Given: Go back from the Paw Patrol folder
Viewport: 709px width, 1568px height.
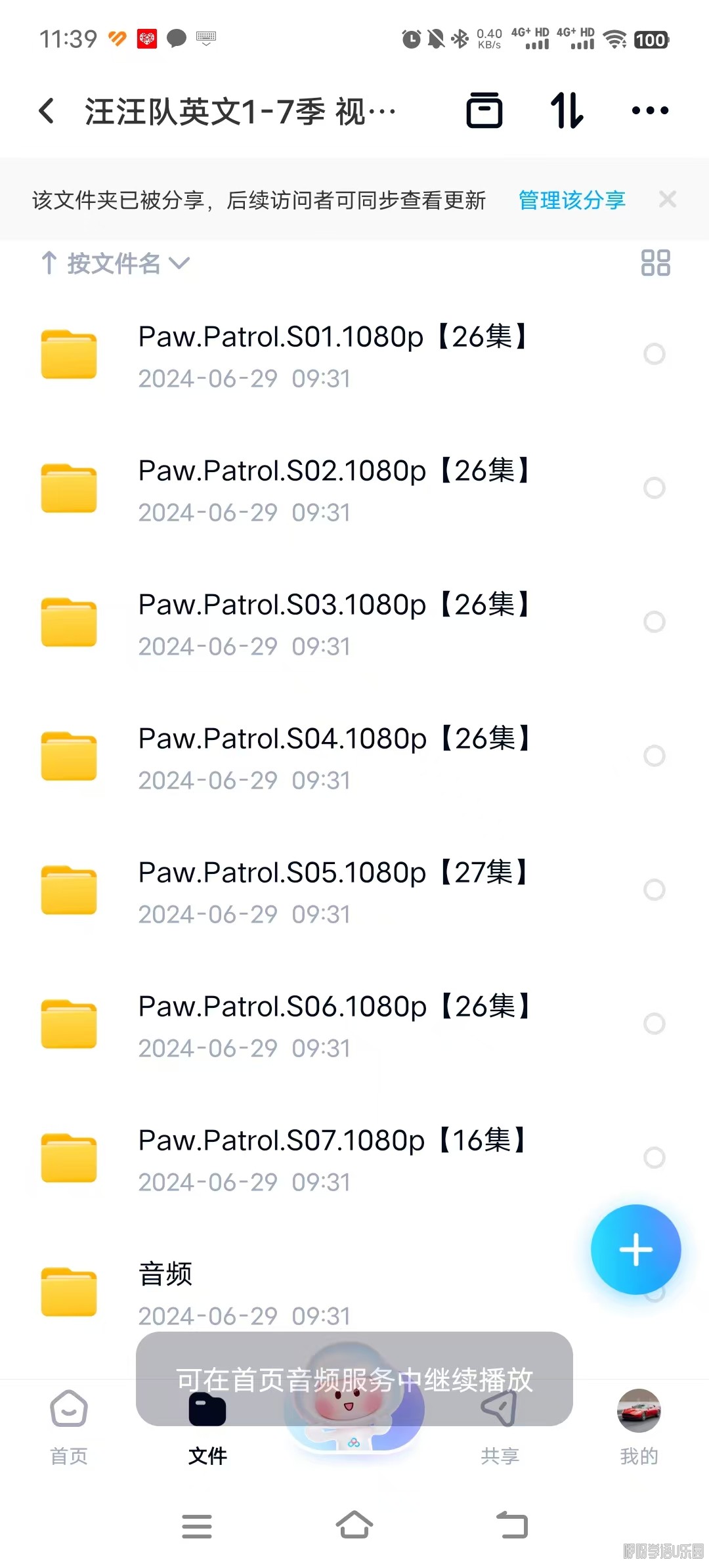Looking at the screenshot, I should tap(47, 111).
